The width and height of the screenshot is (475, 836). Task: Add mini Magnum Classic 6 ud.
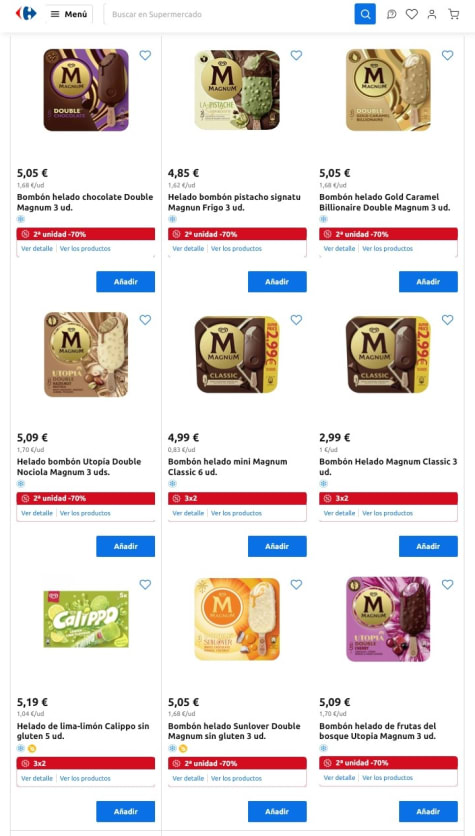pyautogui.click(x=277, y=546)
